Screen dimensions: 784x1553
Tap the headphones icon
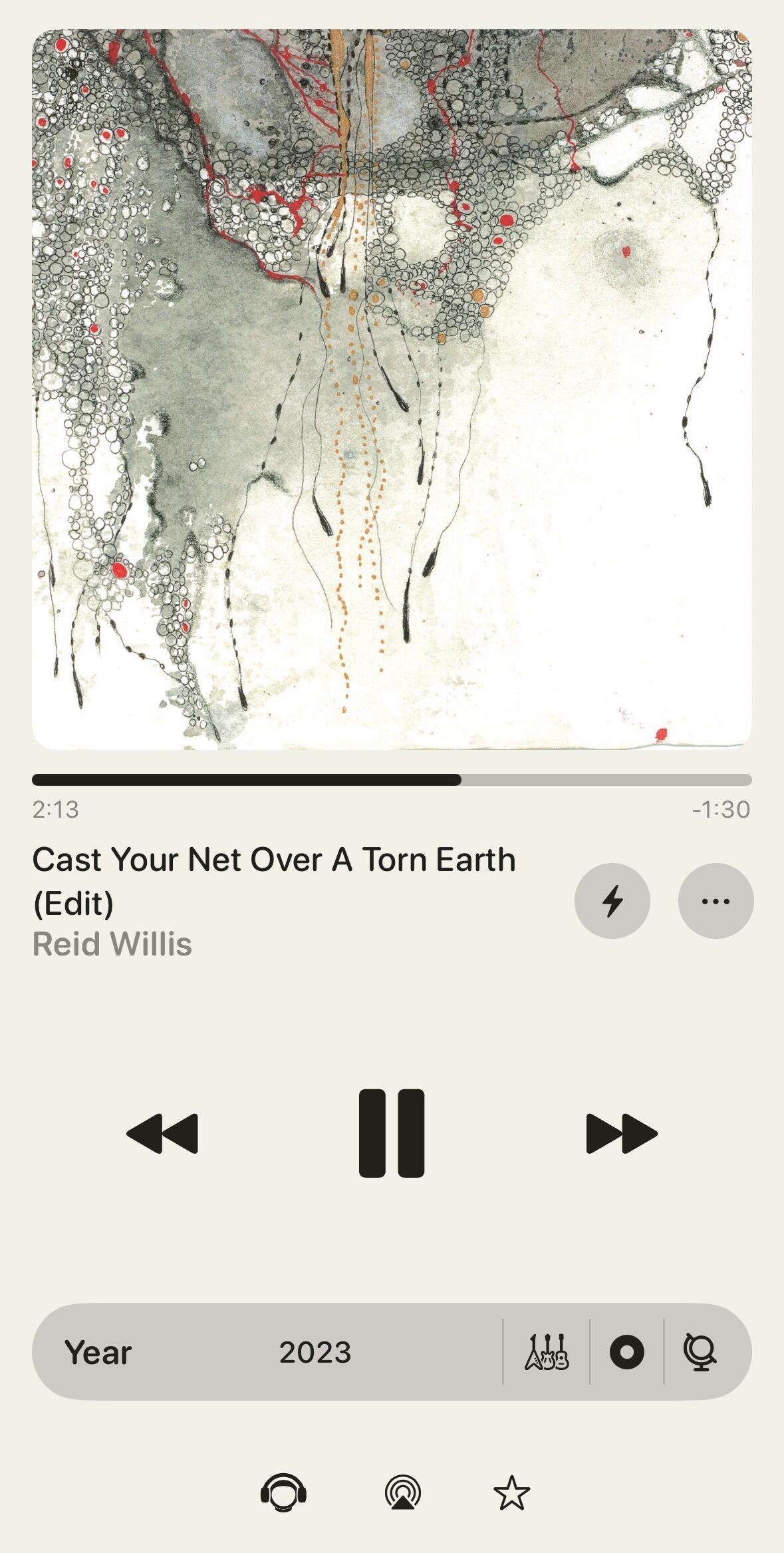(283, 1492)
